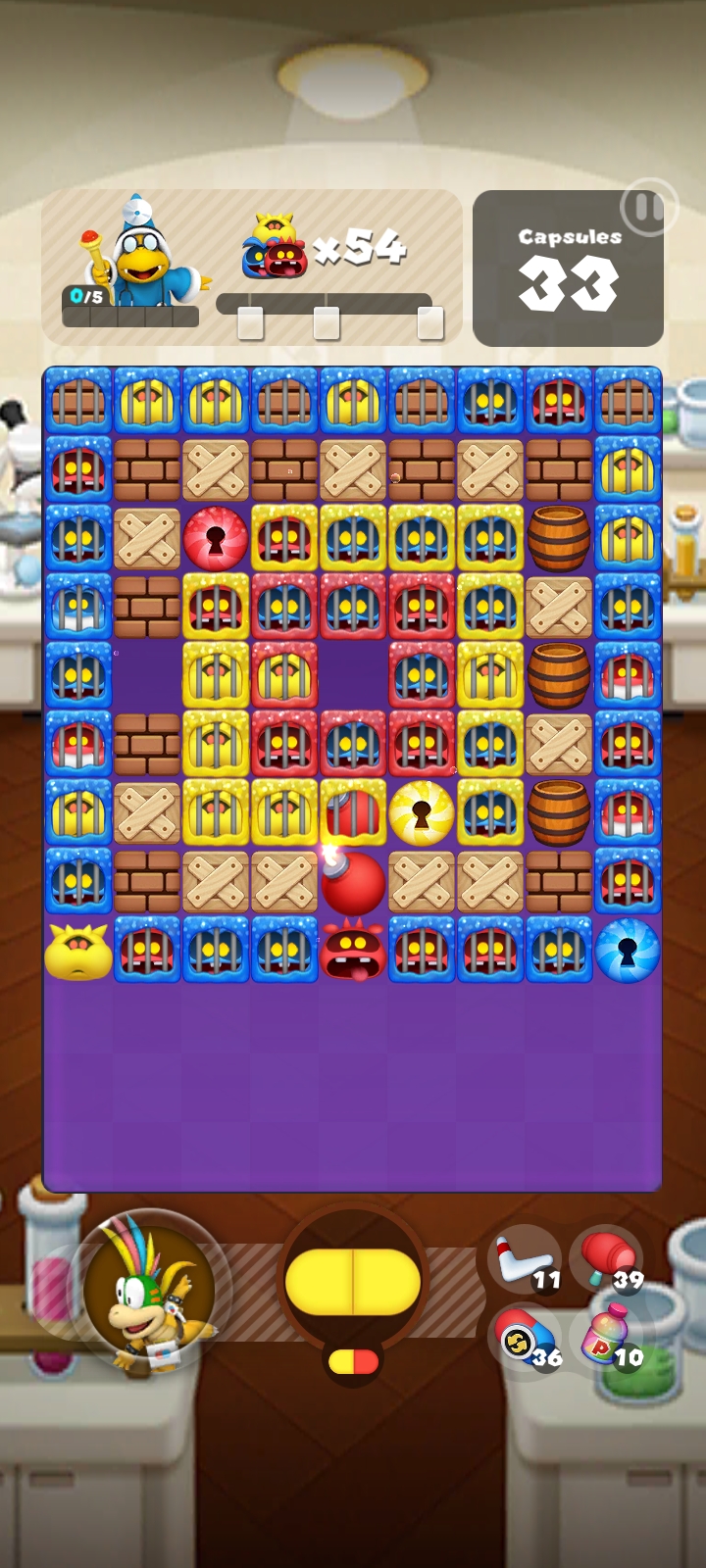Pause the game

[x=647, y=207]
